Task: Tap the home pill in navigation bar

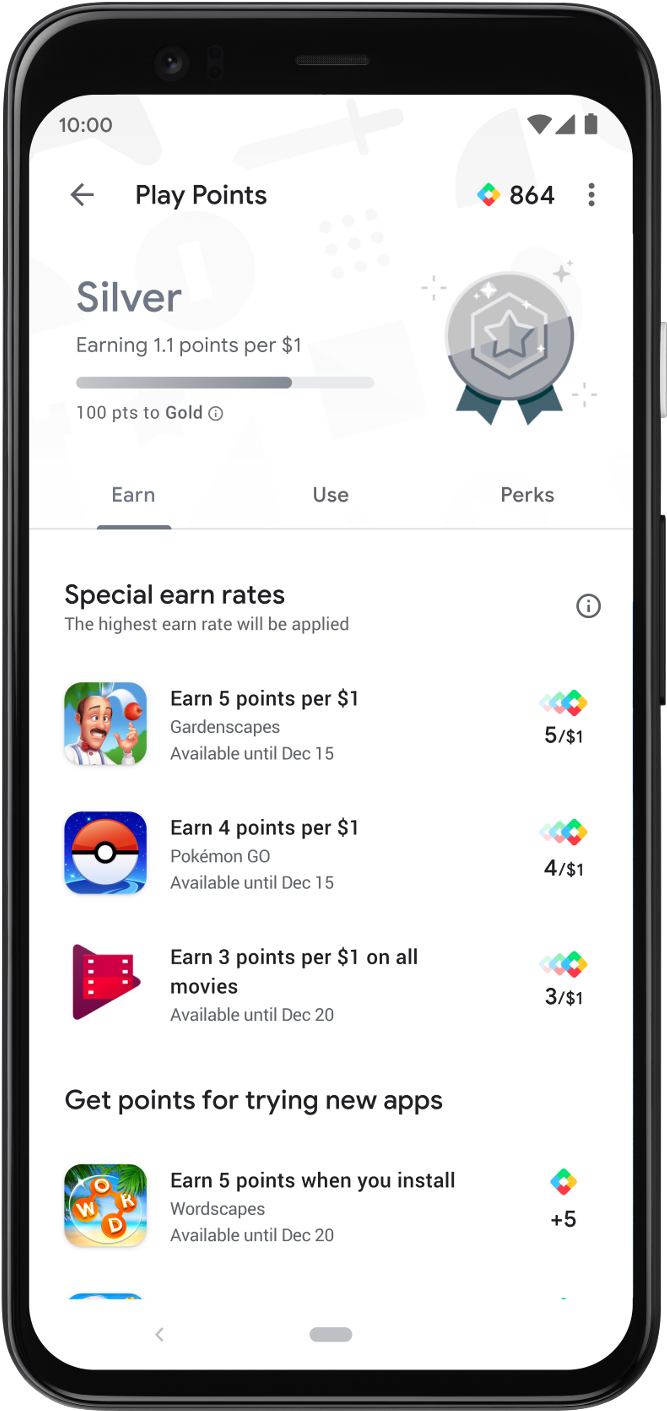Action: (x=331, y=1334)
